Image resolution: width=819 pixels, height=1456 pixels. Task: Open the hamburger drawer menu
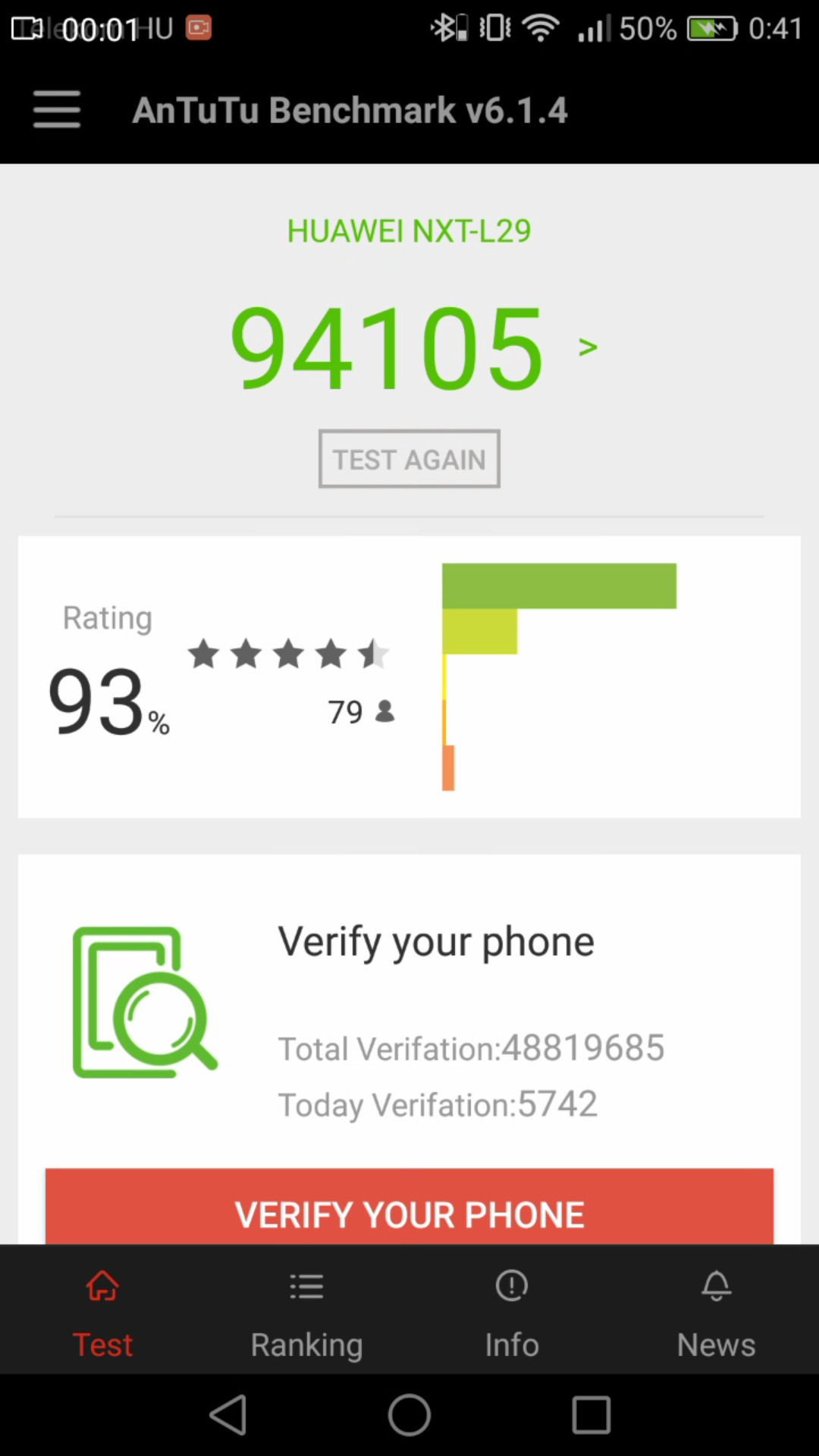(x=57, y=110)
